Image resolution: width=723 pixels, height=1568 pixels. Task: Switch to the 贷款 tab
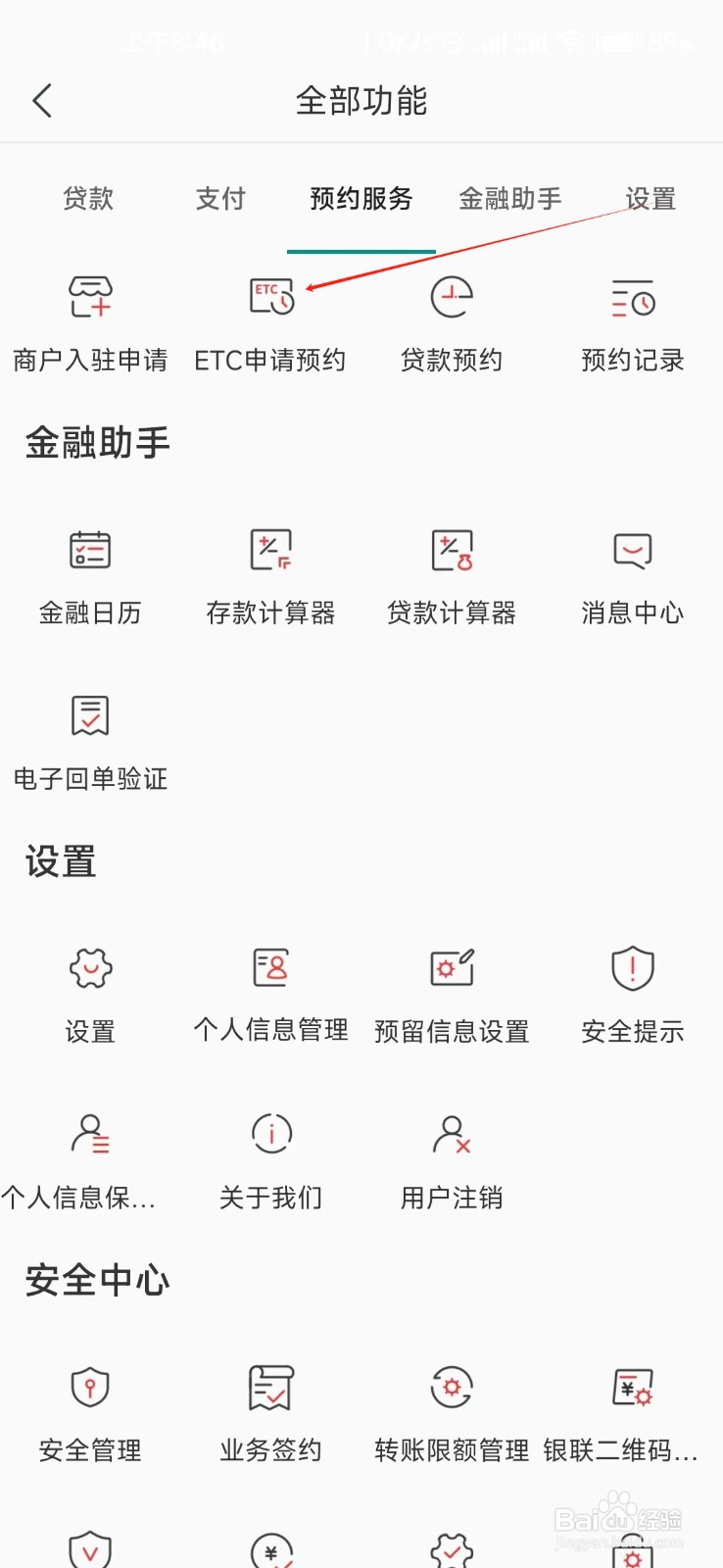coord(87,199)
